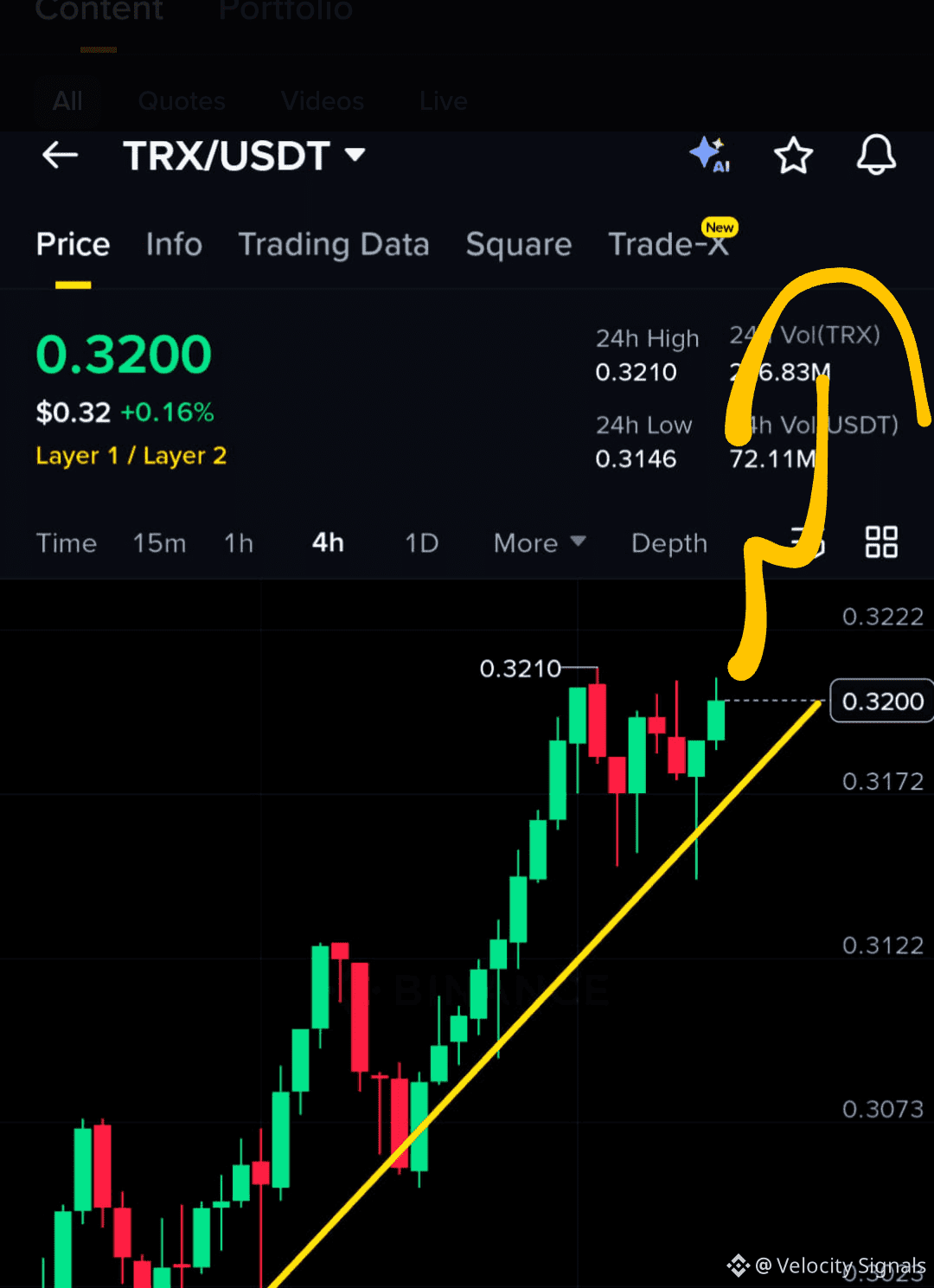The width and height of the screenshot is (934, 1288).
Task: Open notifications bell icon
Action: pos(876,156)
